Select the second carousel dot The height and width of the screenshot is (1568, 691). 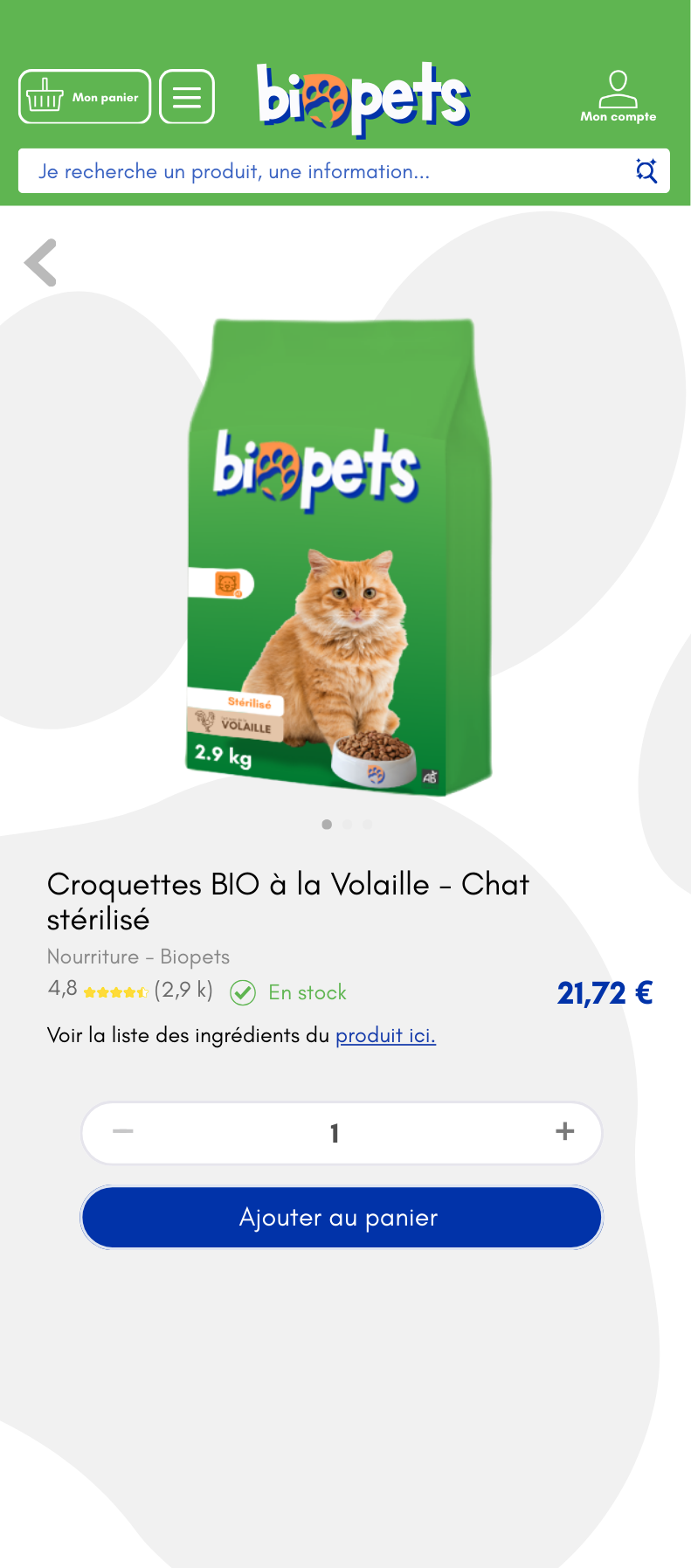click(346, 823)
